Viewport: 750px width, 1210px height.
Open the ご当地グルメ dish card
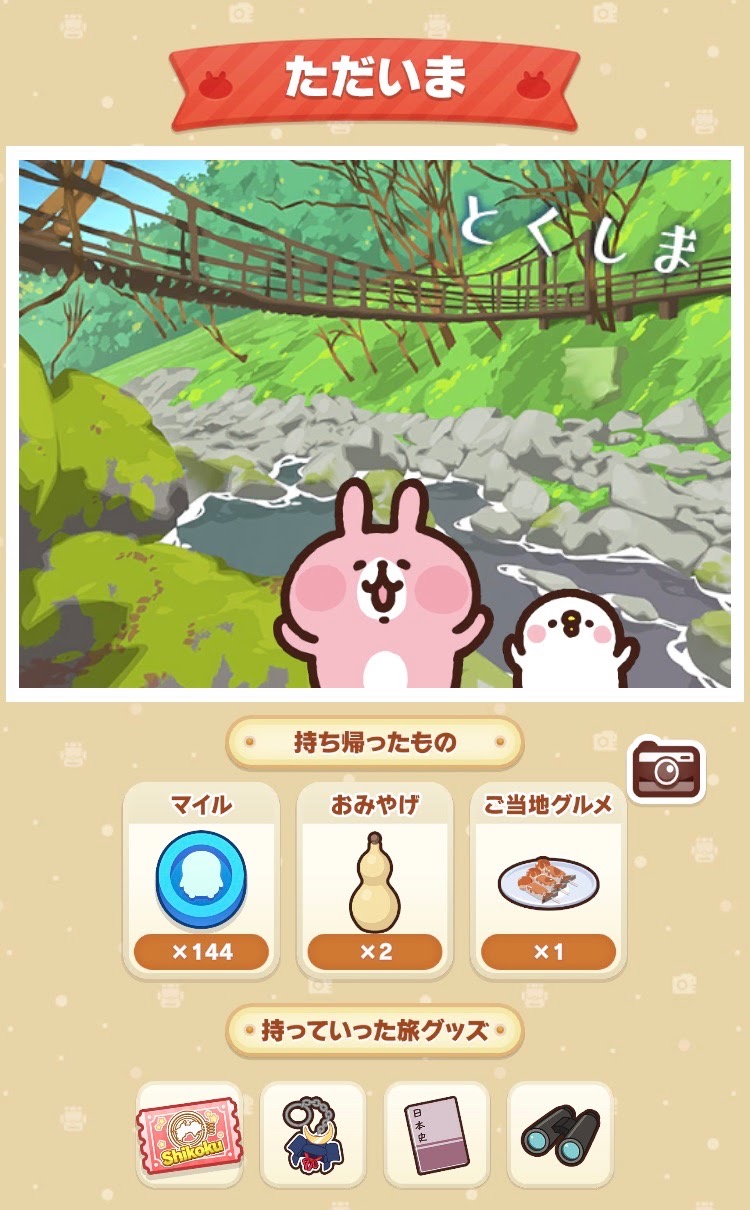pyautogui.click(x=548, y=880)
